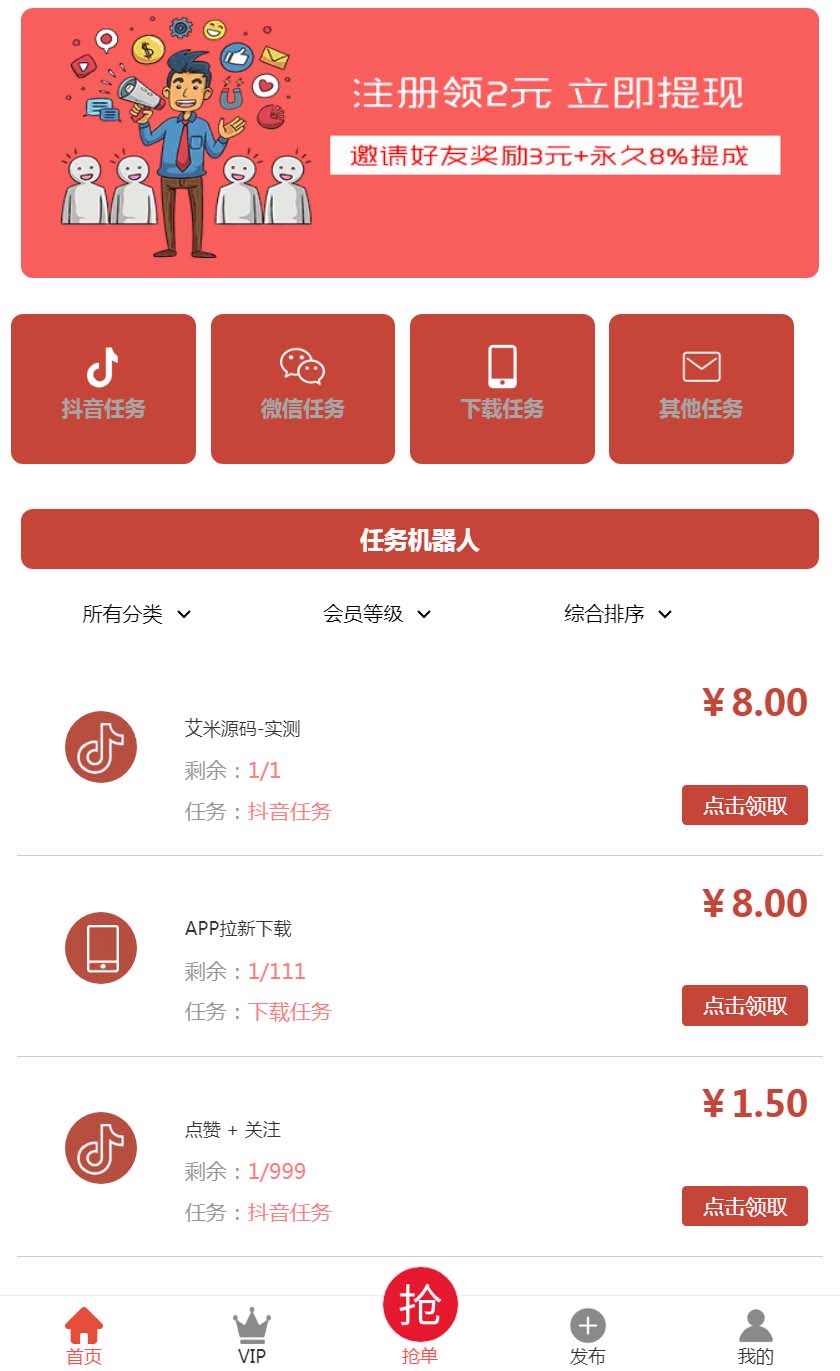Viewport: 840px width, 1371px height.
Task: Click the 抖音 icon beside 艾米源码-实测
Action: (x=100, y=746)
